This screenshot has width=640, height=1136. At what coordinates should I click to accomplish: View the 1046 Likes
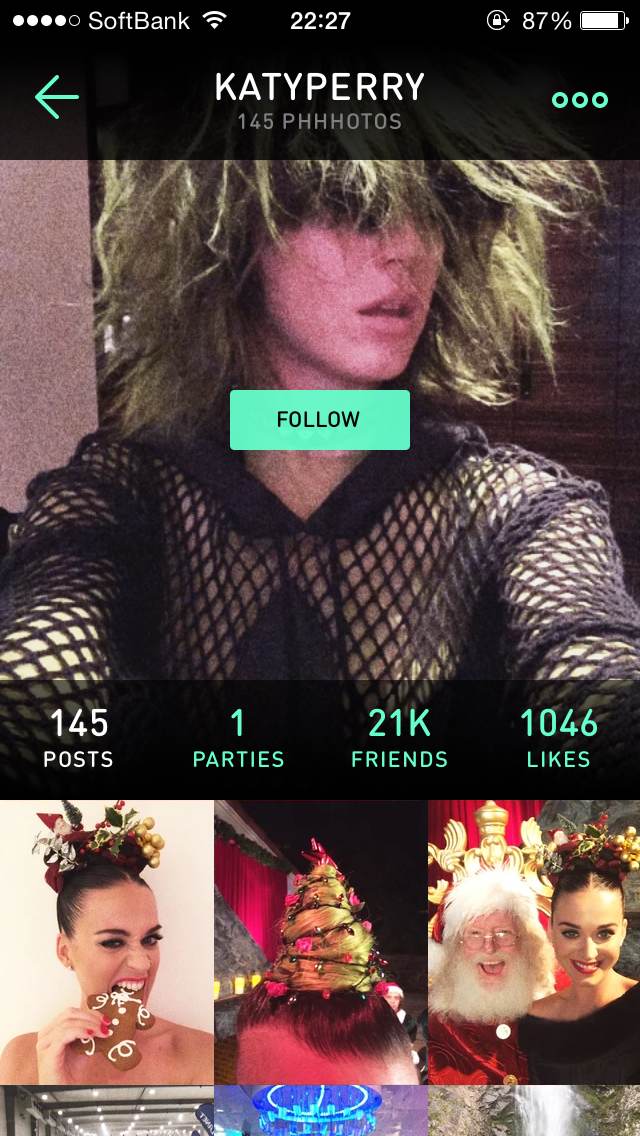pos(558,739)
